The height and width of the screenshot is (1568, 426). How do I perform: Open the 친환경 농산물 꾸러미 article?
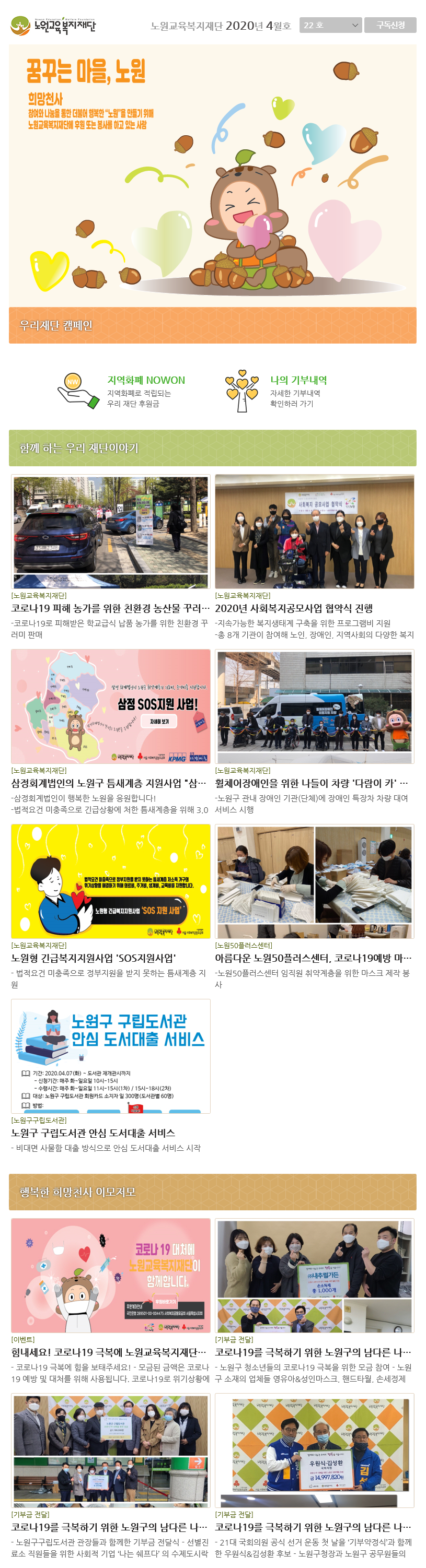click(110, 608)
